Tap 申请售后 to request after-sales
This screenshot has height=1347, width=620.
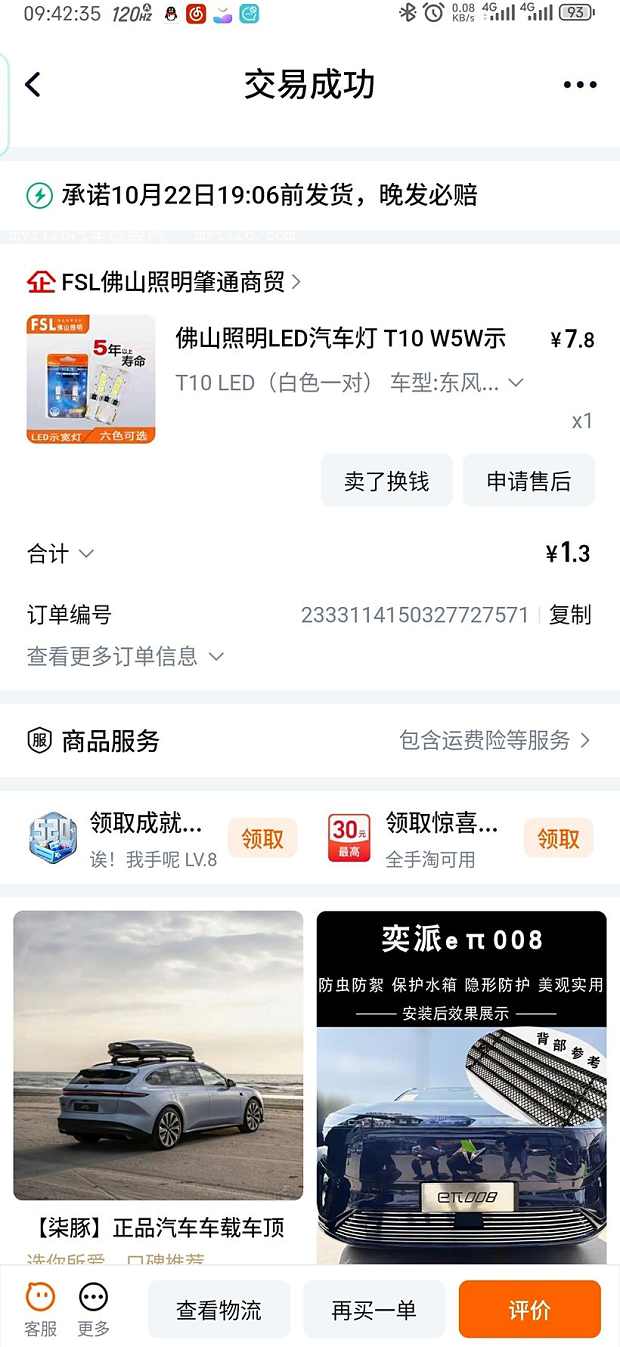coord(528,481)
